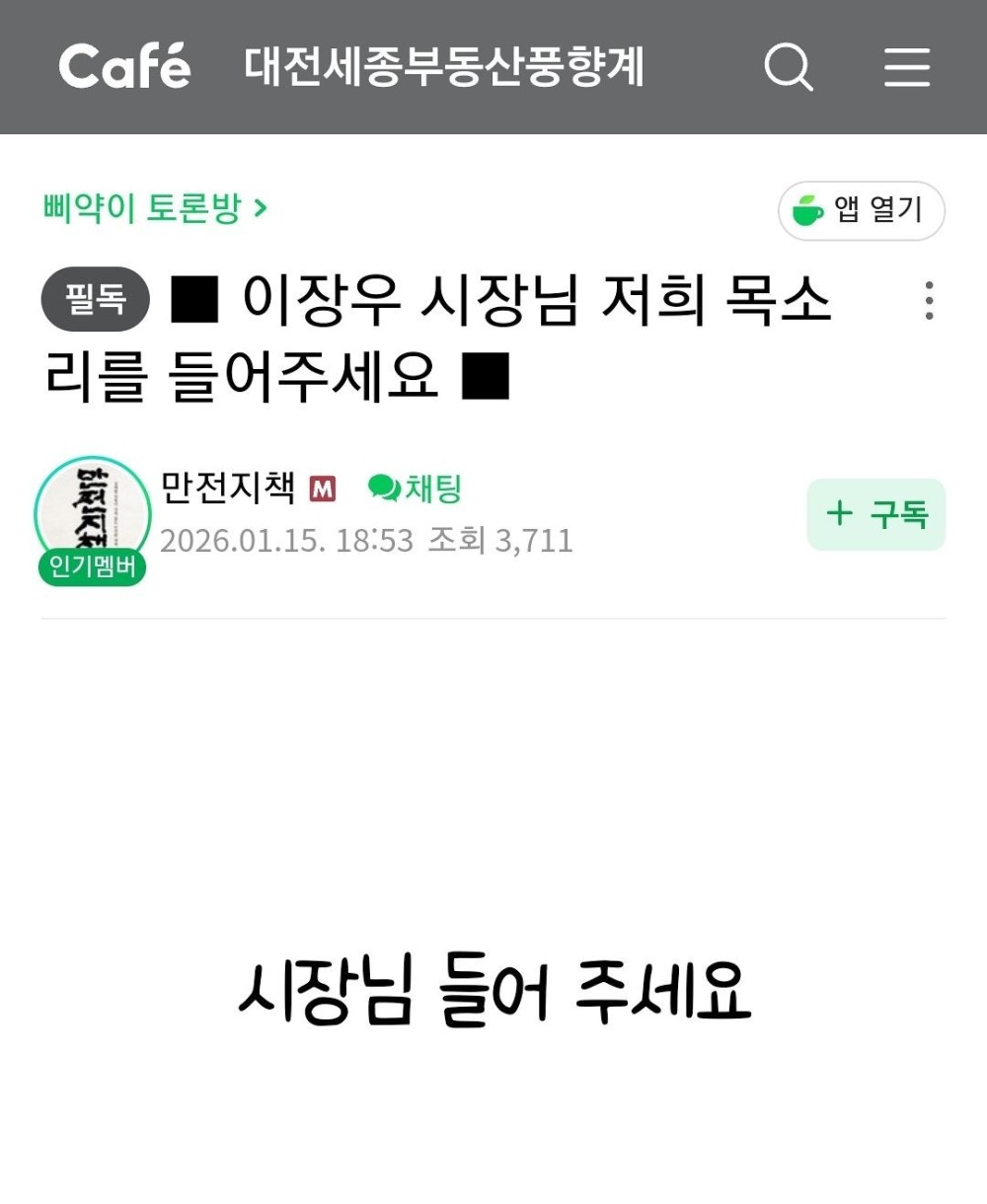
Task: Tap the Café logo
Action: pyautogui.click(x=124, y=67)
